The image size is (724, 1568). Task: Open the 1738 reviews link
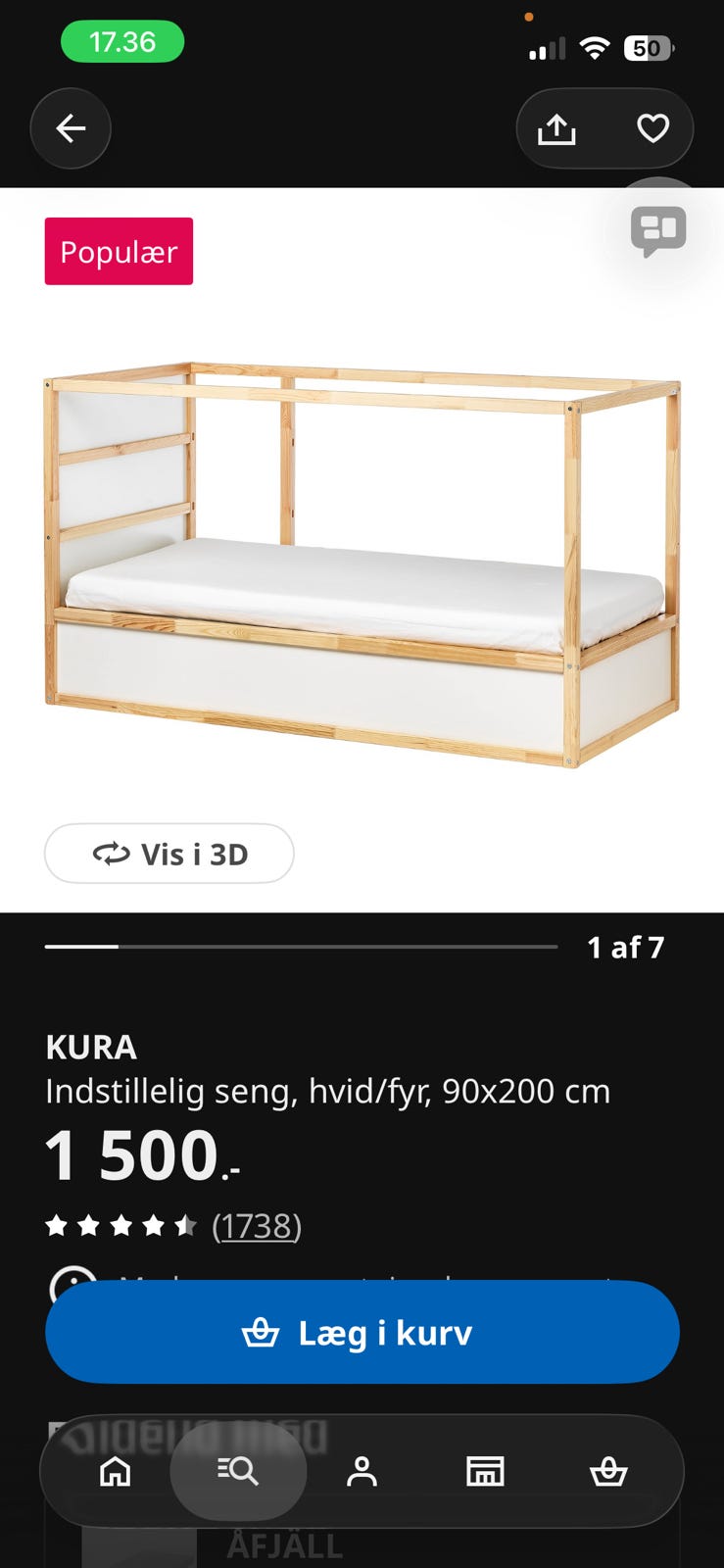click(x=257, y=1226)
